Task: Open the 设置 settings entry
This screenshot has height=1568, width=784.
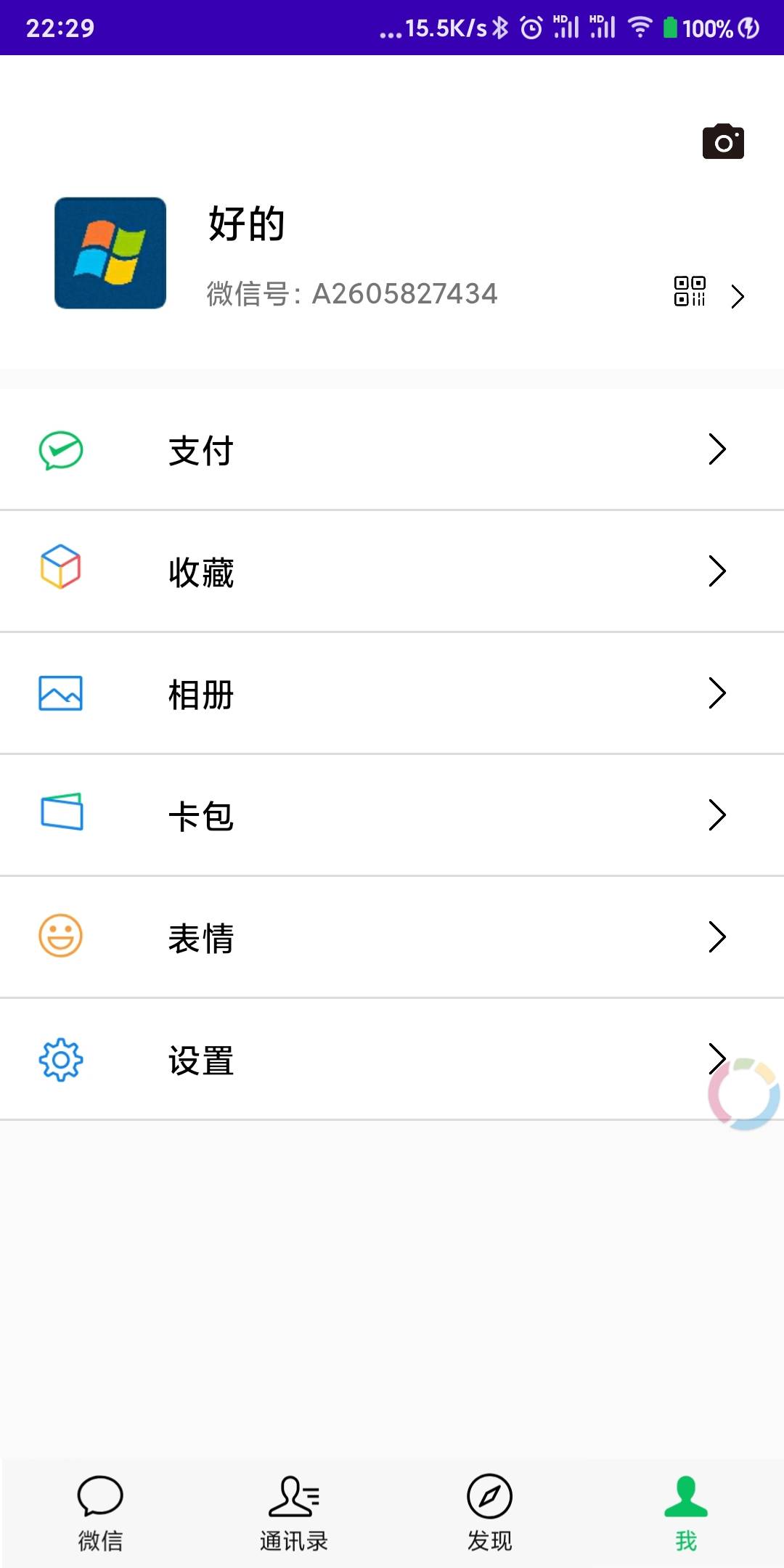Action: pos(201,1059)
